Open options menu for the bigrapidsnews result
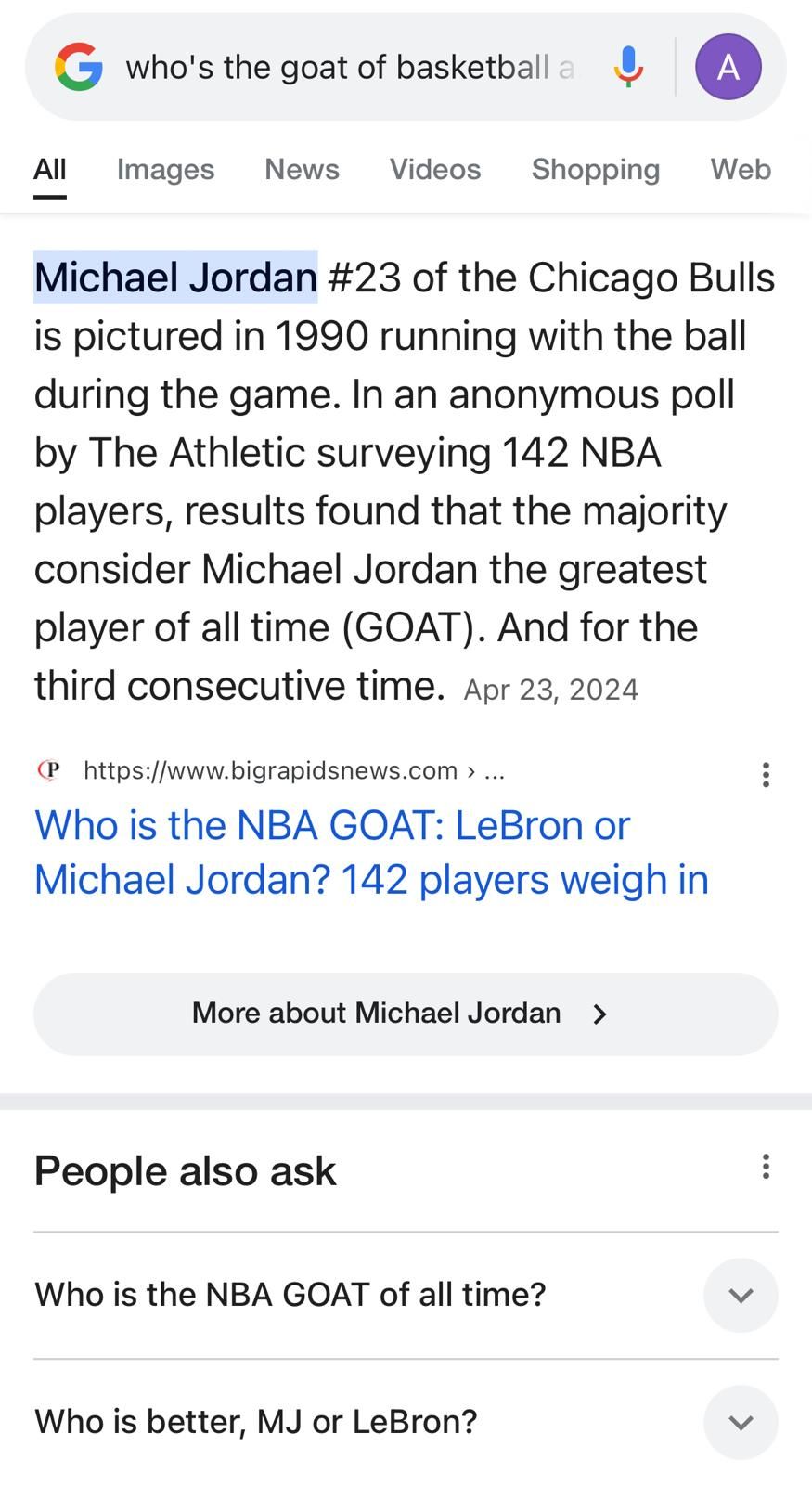 (766, 774)
